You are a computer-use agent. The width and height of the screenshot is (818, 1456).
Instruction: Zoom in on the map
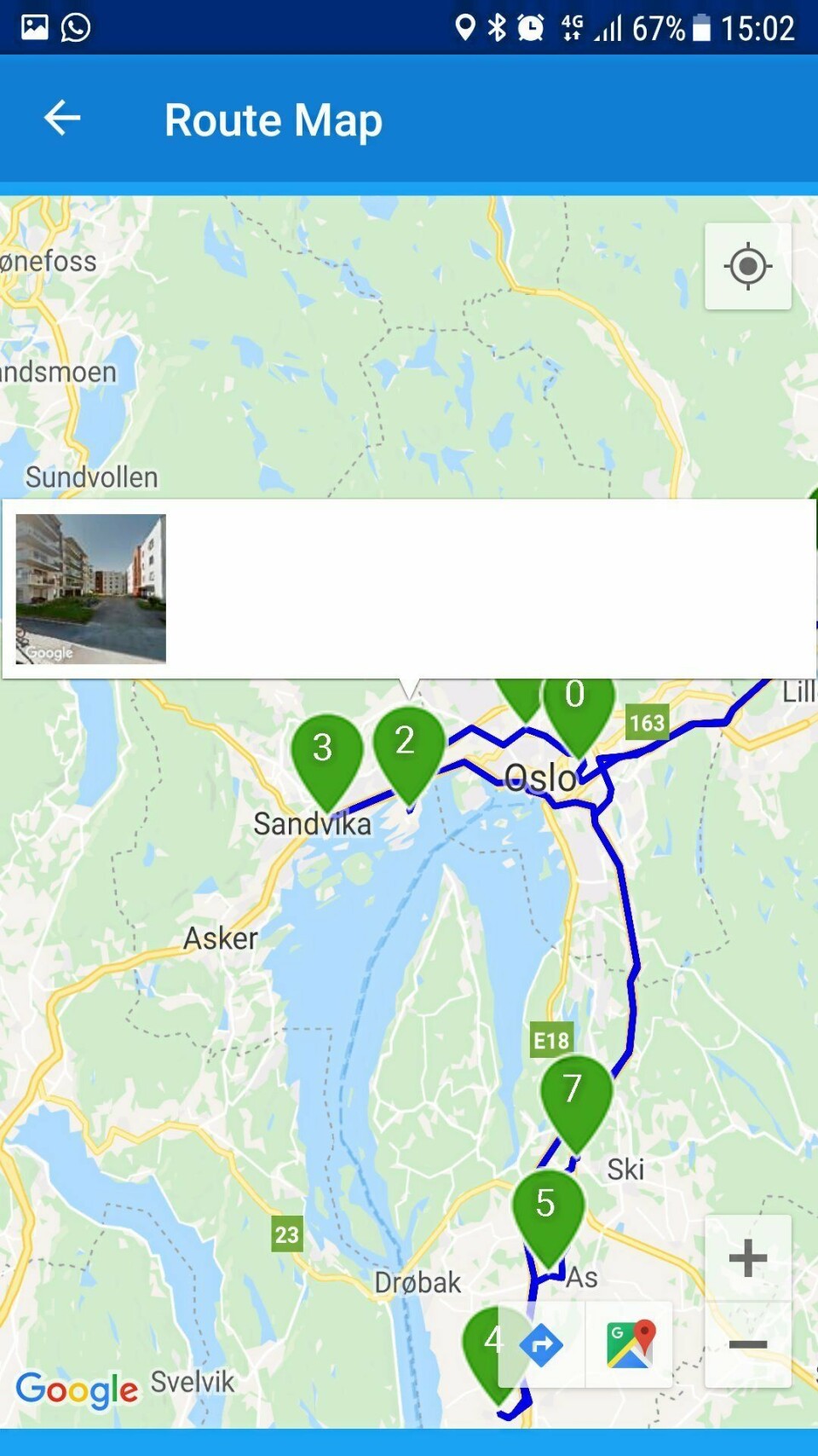(x=747, y=1257)
